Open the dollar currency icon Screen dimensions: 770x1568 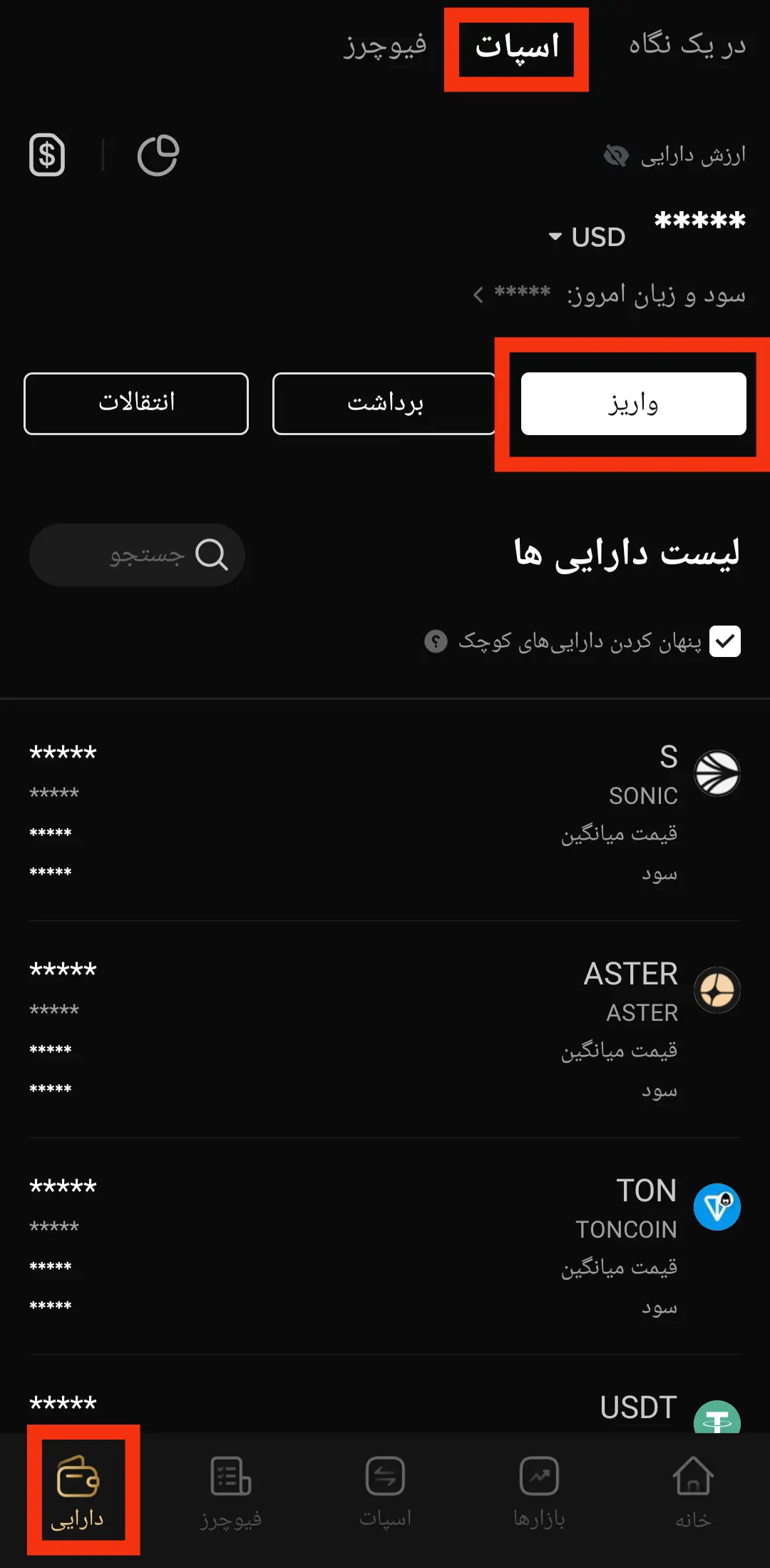(x=47, y=155)
